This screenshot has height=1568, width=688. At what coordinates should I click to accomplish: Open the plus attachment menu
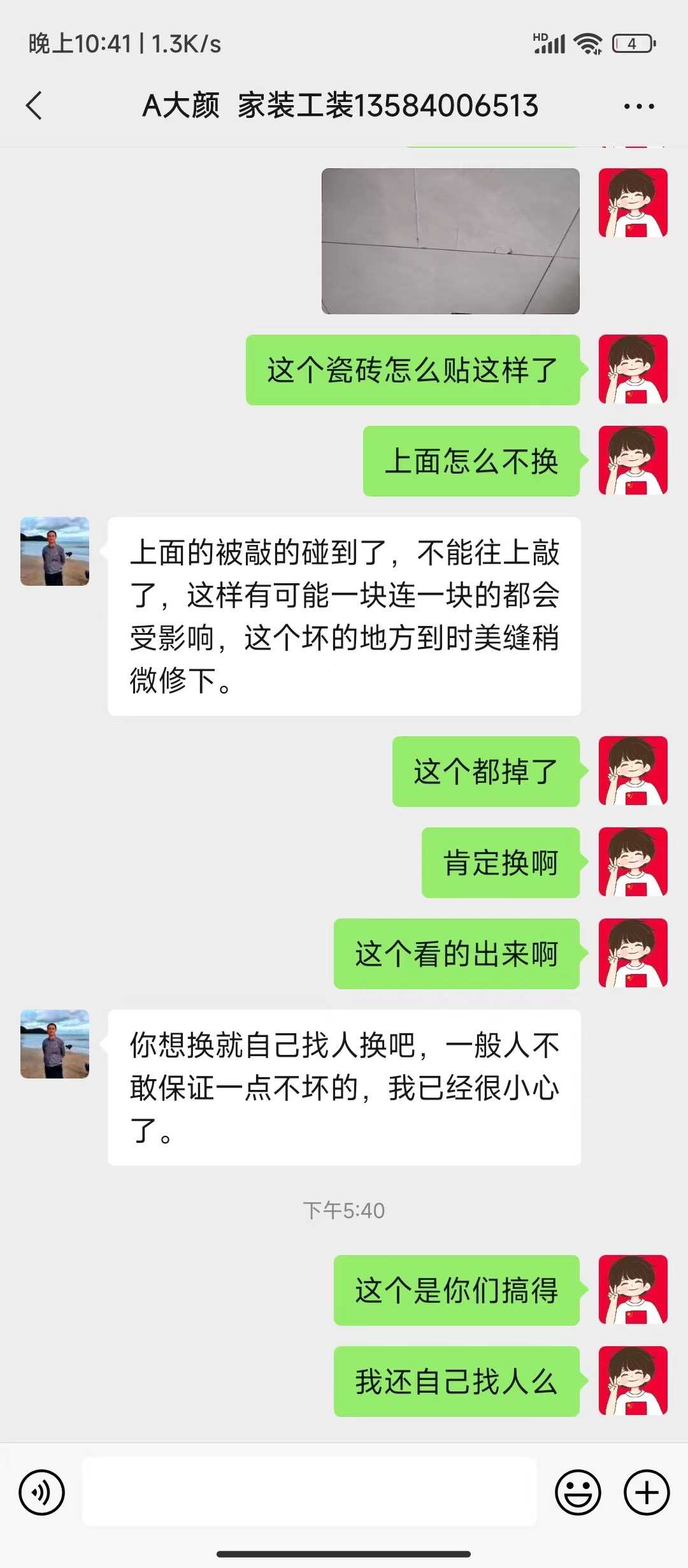click(x=647, y=1492)
